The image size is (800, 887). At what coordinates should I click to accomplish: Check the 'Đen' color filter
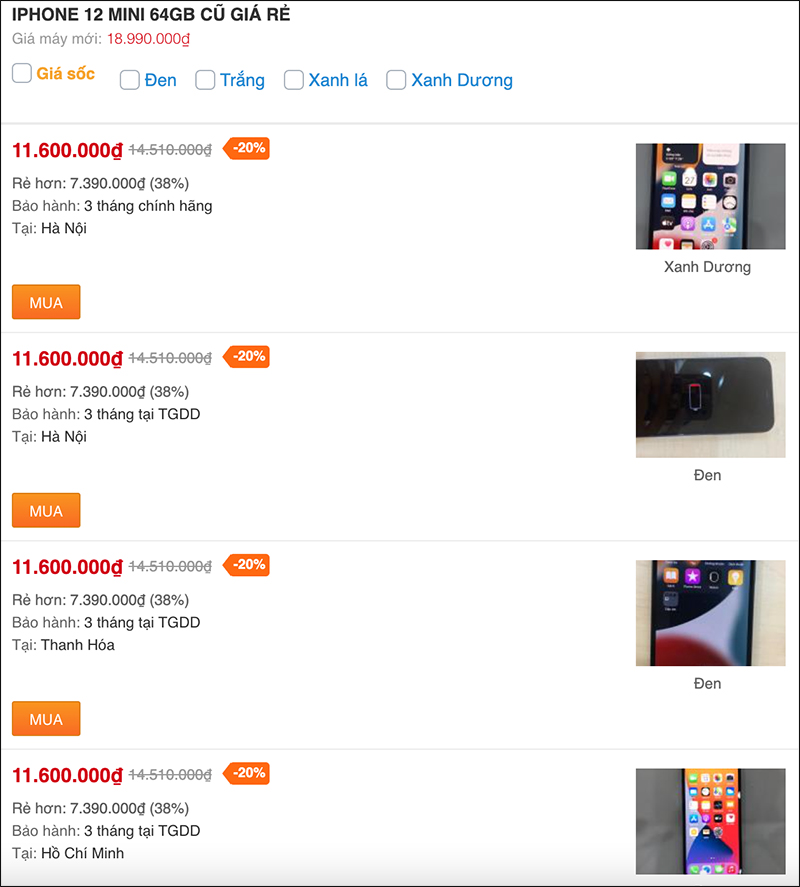point(130,80)
